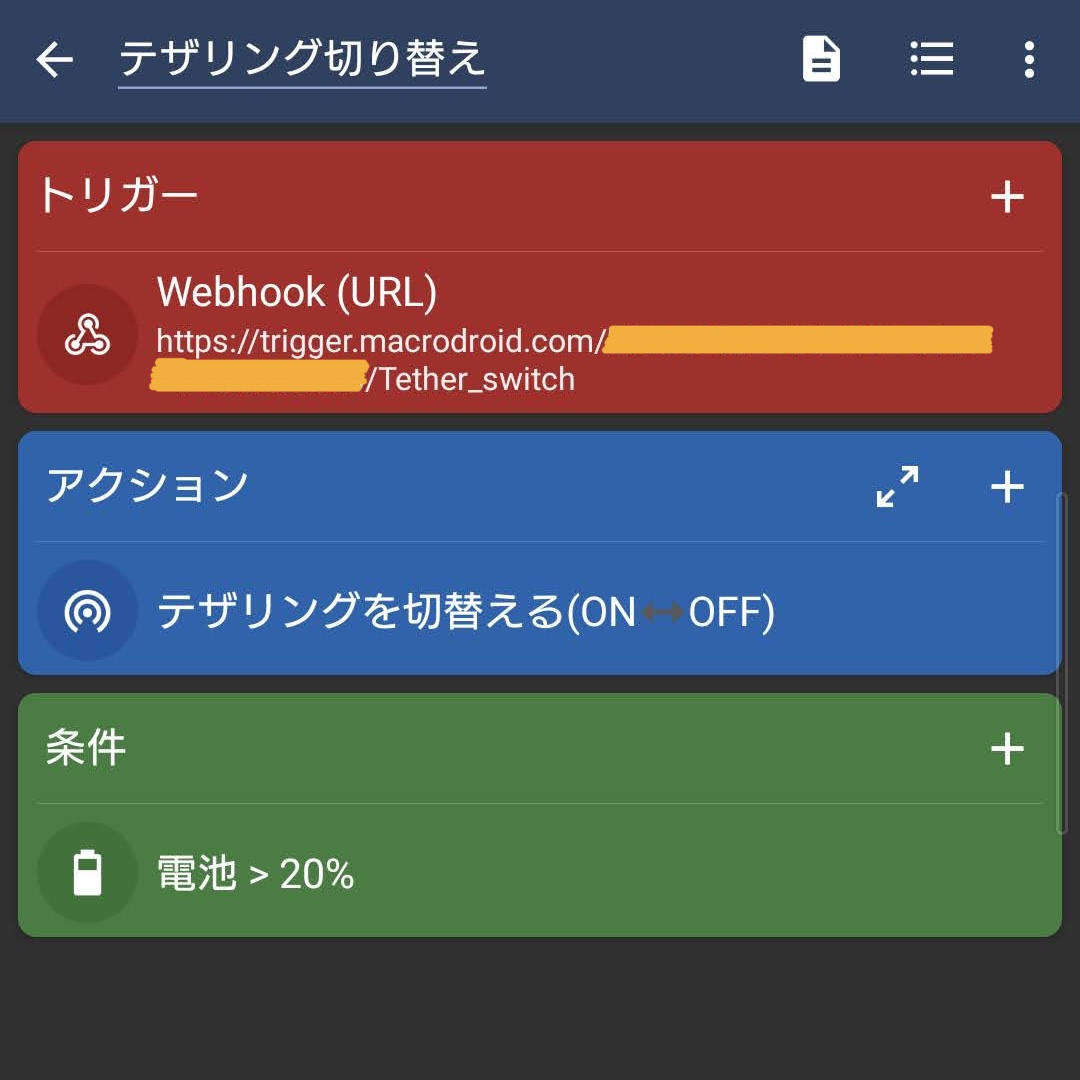This screenshot has height=1080, width=1080.
Task: Add a new trigger with plus
Action: click(x=1007, y=197)
